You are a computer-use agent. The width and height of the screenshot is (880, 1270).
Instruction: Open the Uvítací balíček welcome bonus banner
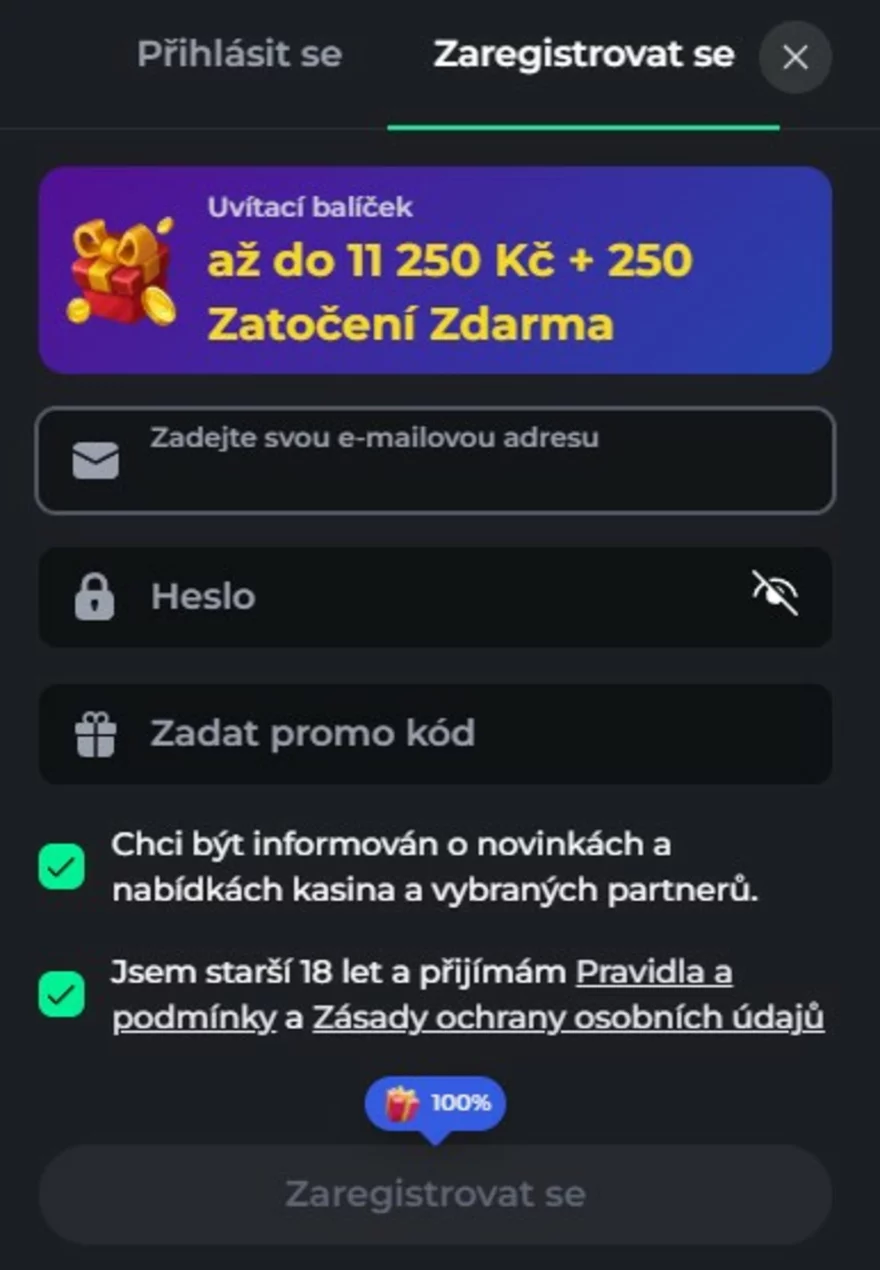pyautogui.click(x=435, y=270)
